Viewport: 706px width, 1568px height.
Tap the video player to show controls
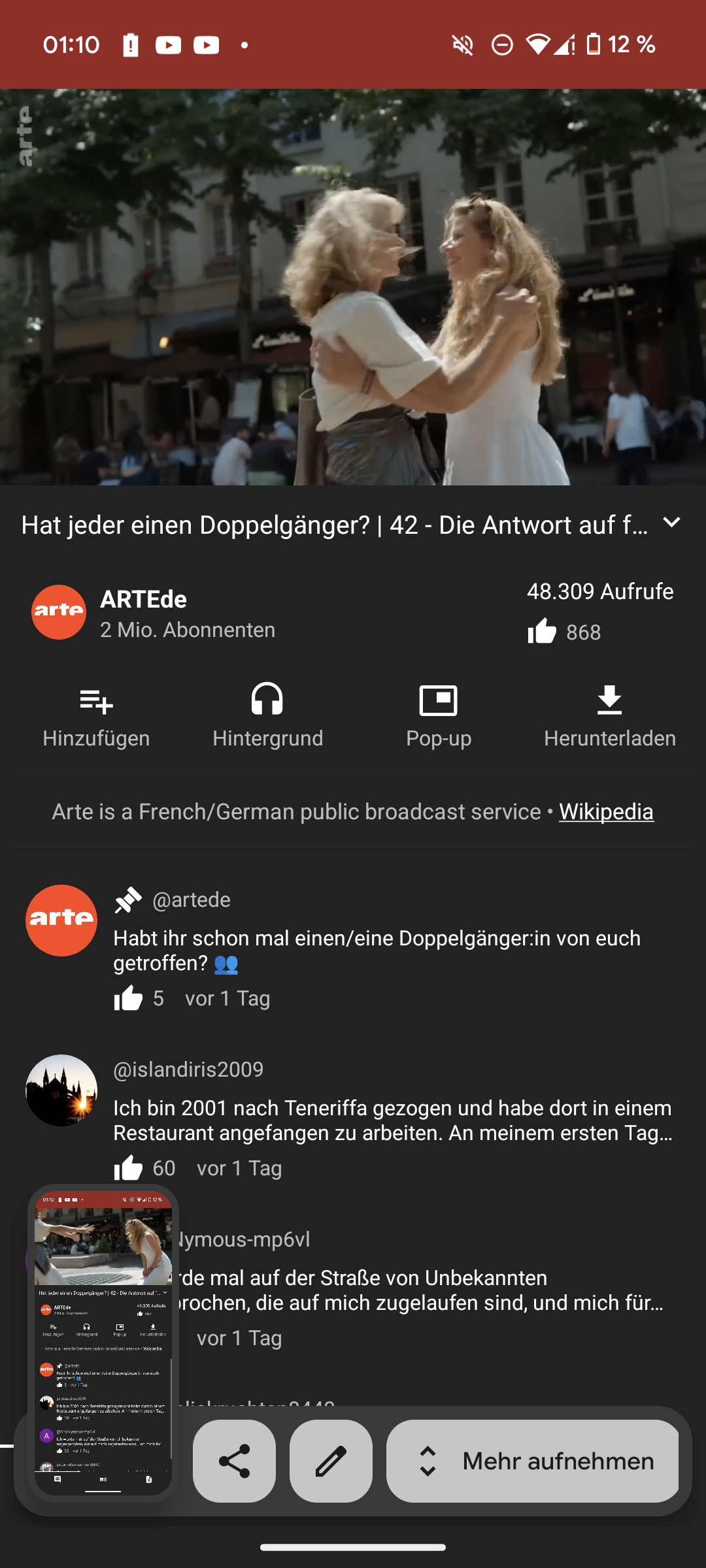pos(353,287)
